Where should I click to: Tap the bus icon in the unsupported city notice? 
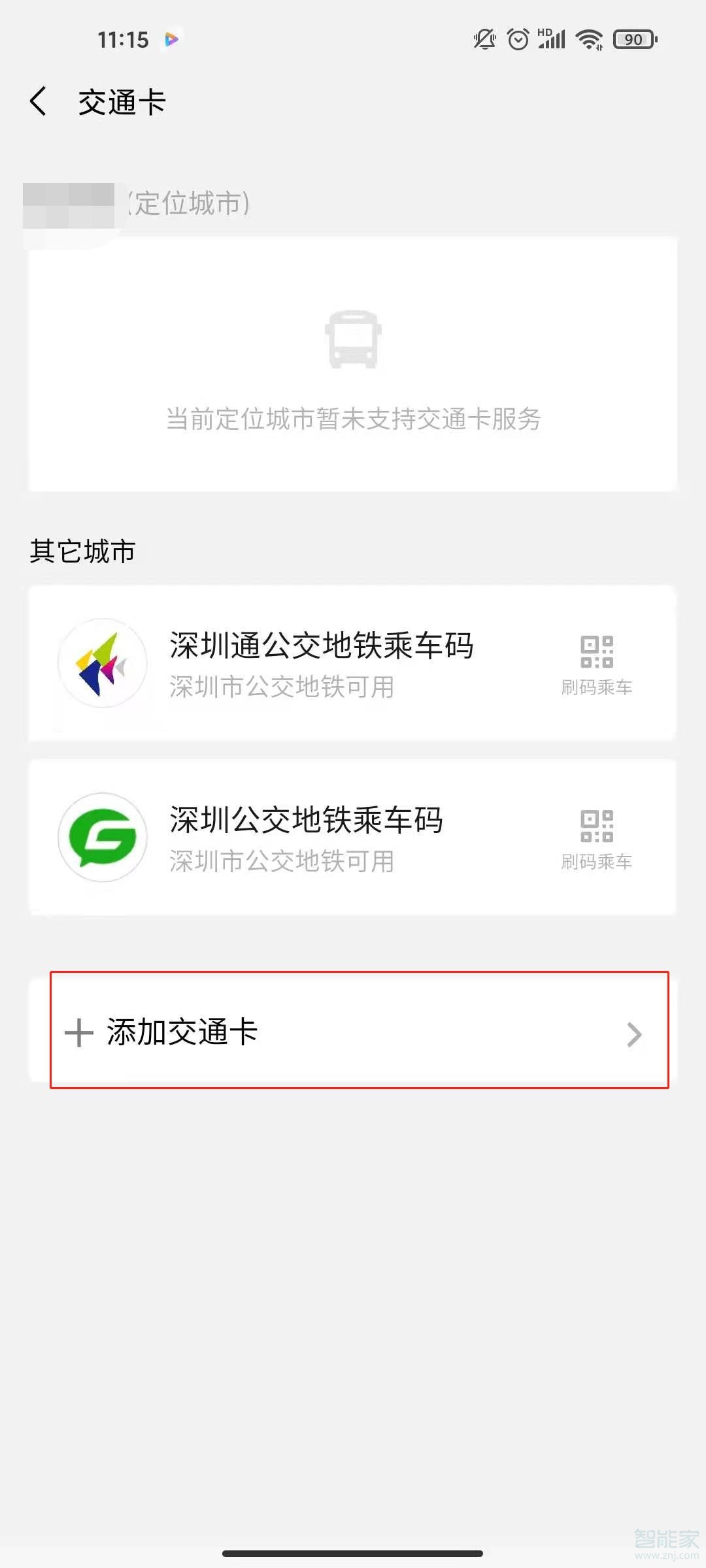click(353, 340)
